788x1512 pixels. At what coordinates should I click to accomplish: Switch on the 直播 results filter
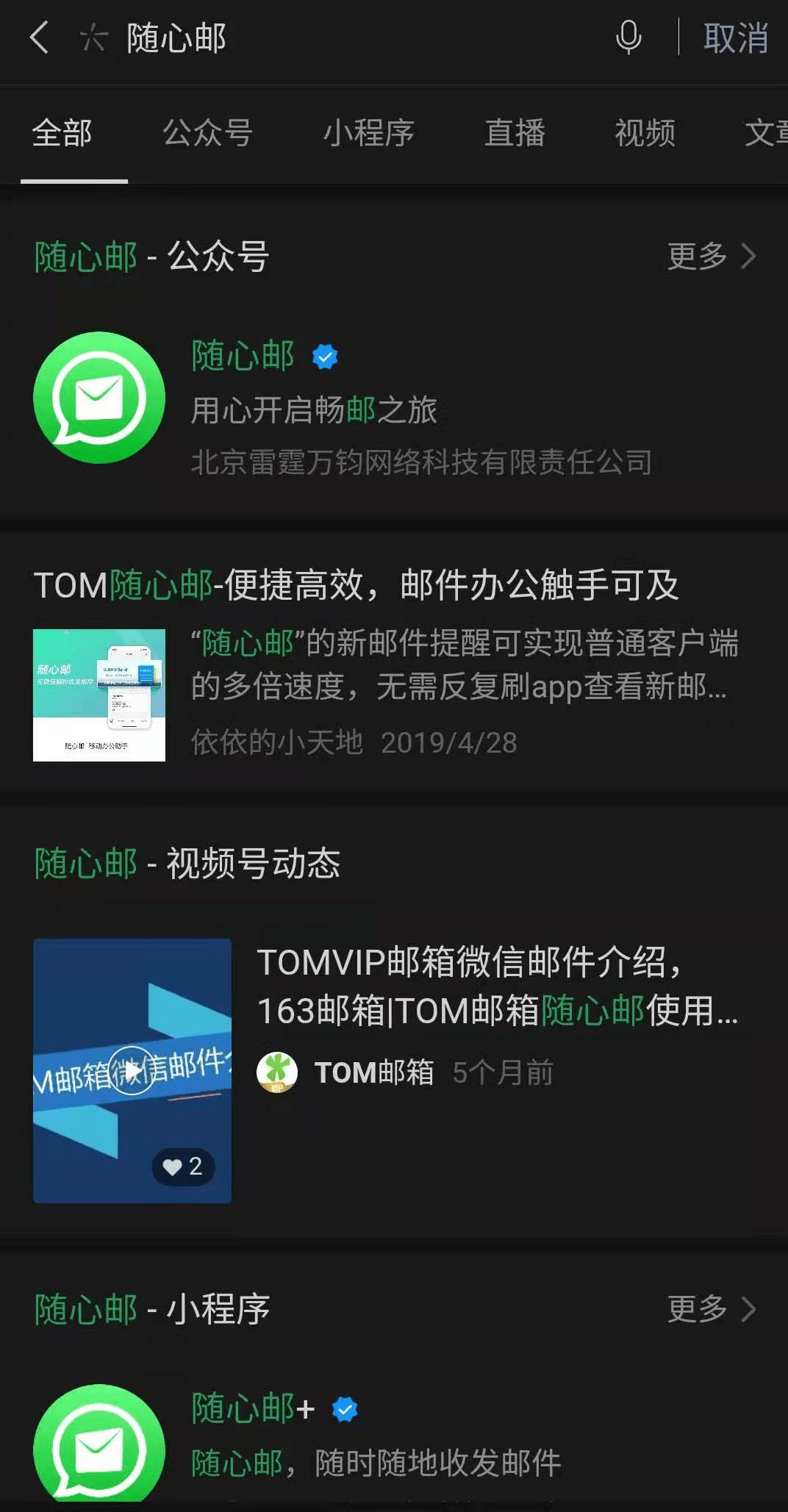click(x=515, y=135)
